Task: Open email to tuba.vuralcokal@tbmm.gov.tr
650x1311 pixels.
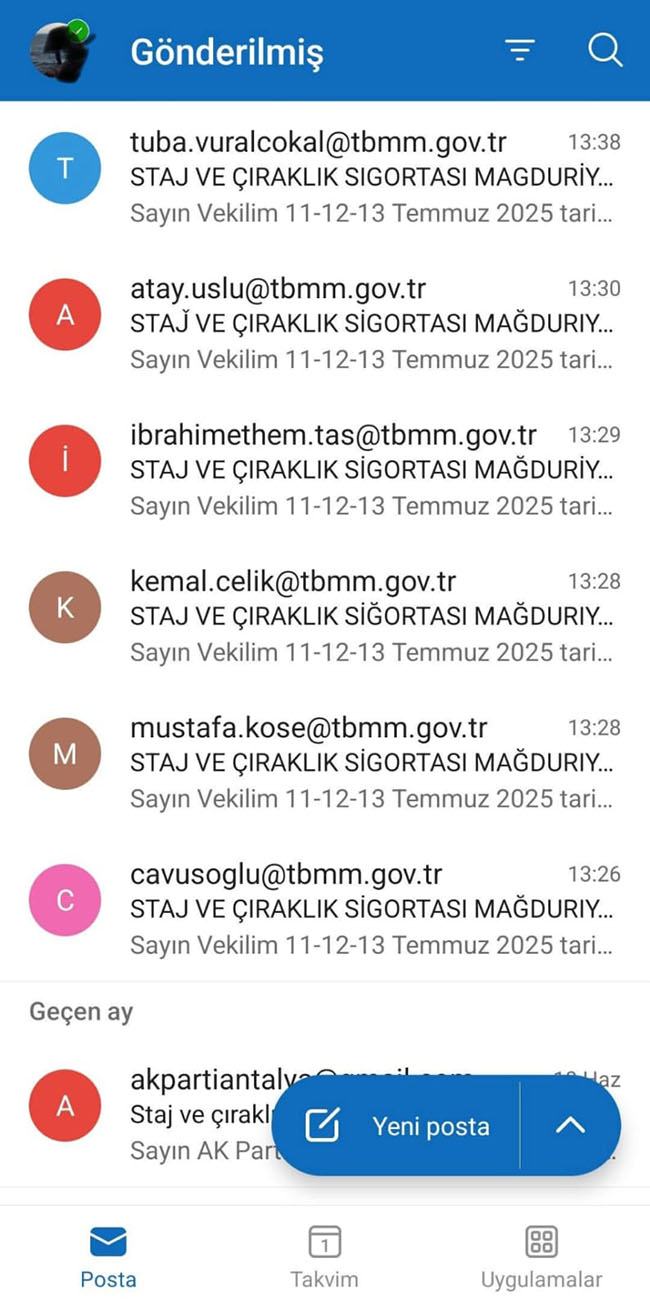Action: point(370,178)
